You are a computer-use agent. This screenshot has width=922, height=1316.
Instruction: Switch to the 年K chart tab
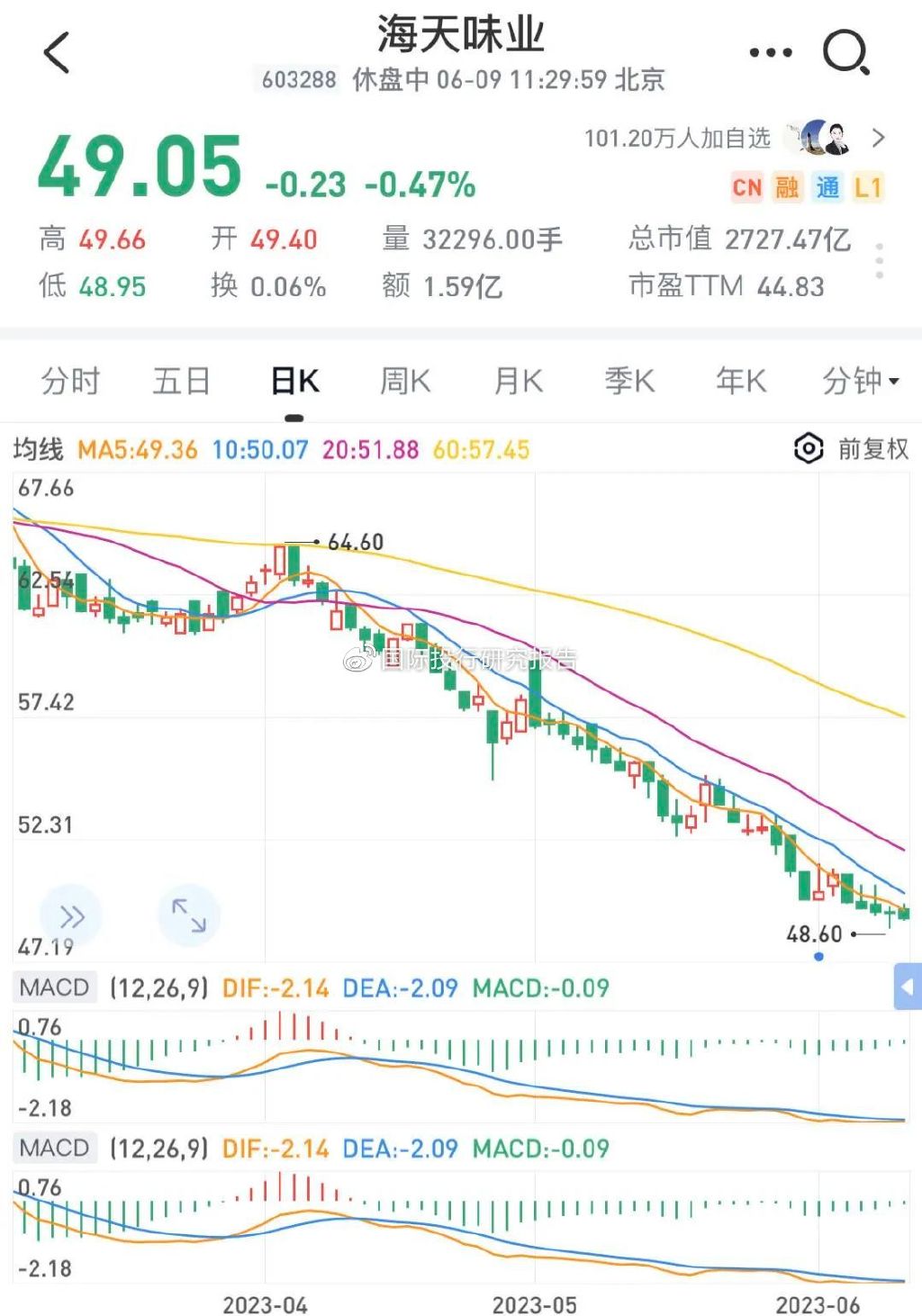click(x=741, y=382)
